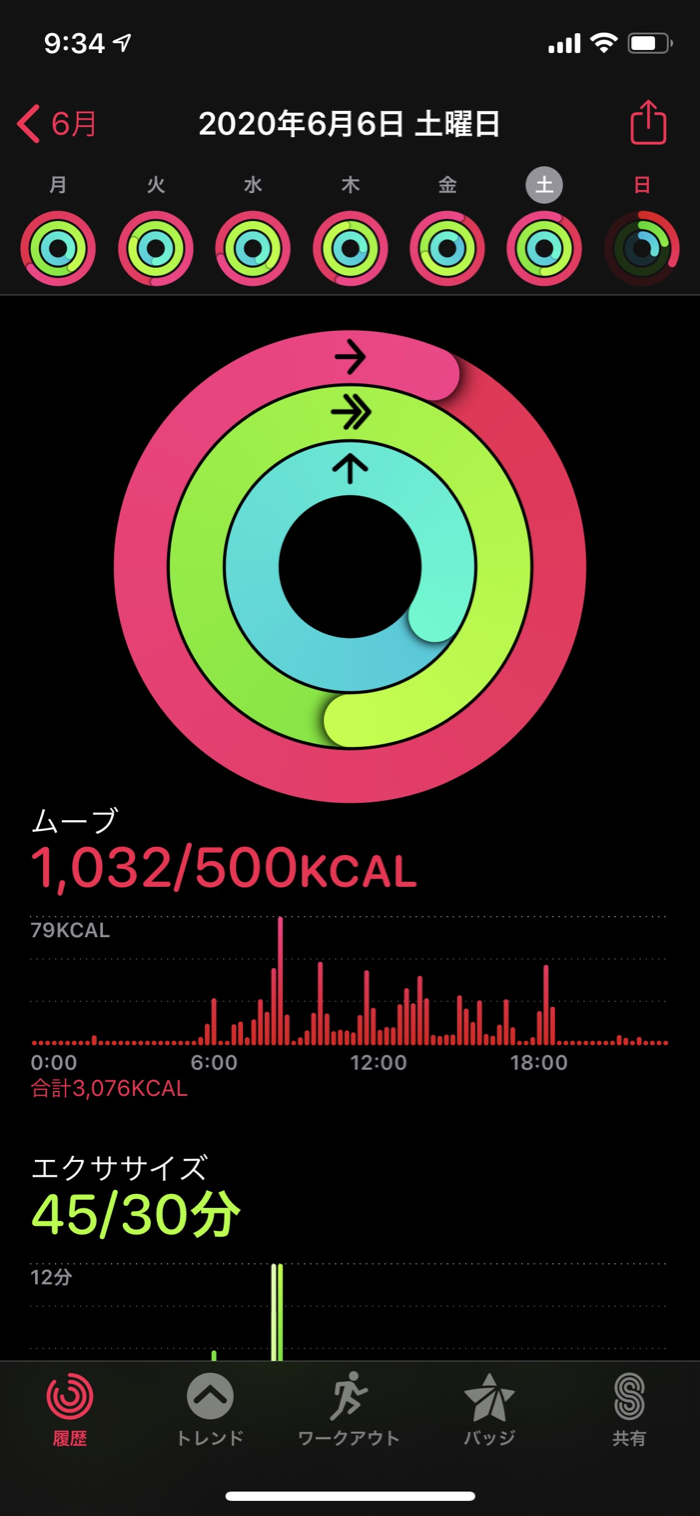
Task: Switch to the トレンド tab
Action: [210, 1410]
